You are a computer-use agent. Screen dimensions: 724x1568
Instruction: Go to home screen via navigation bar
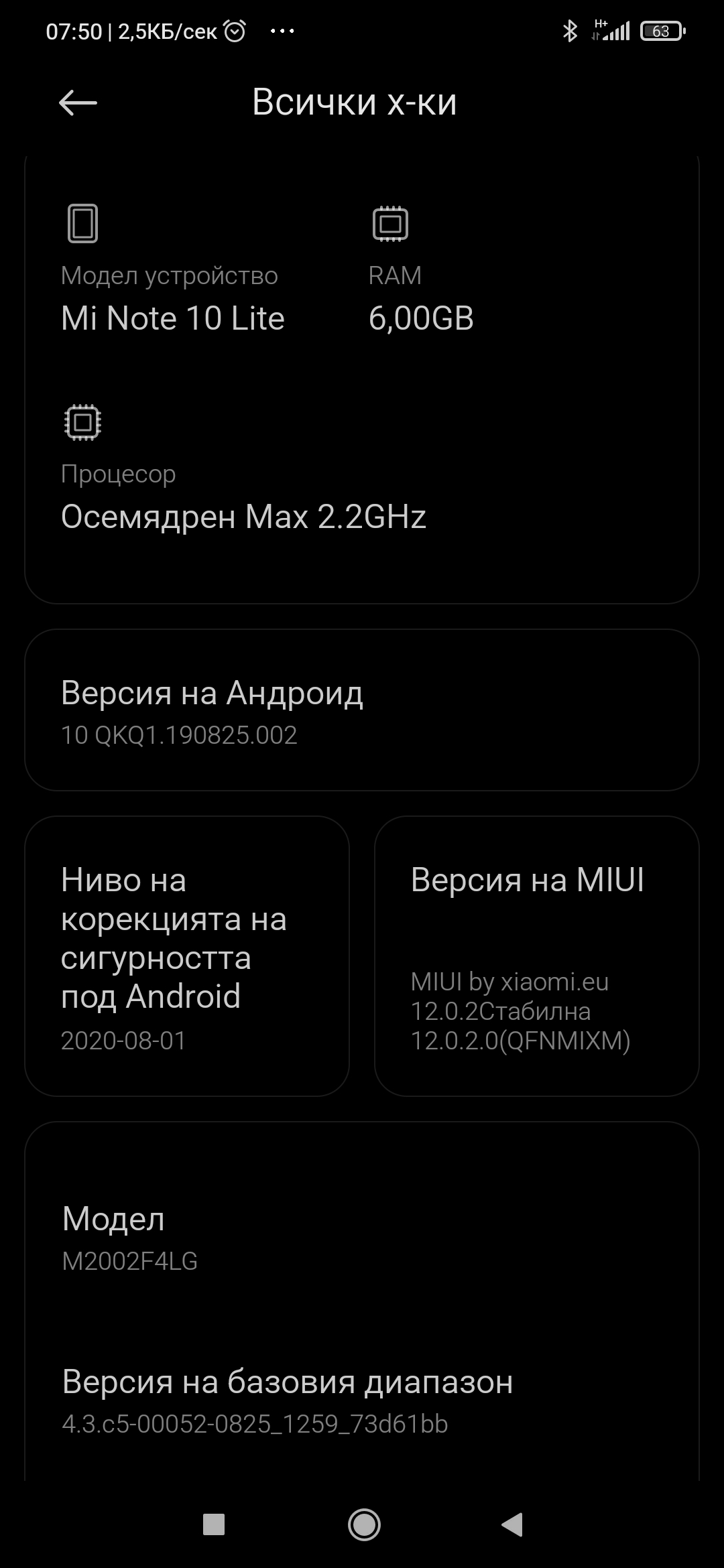coord(364,1524)
